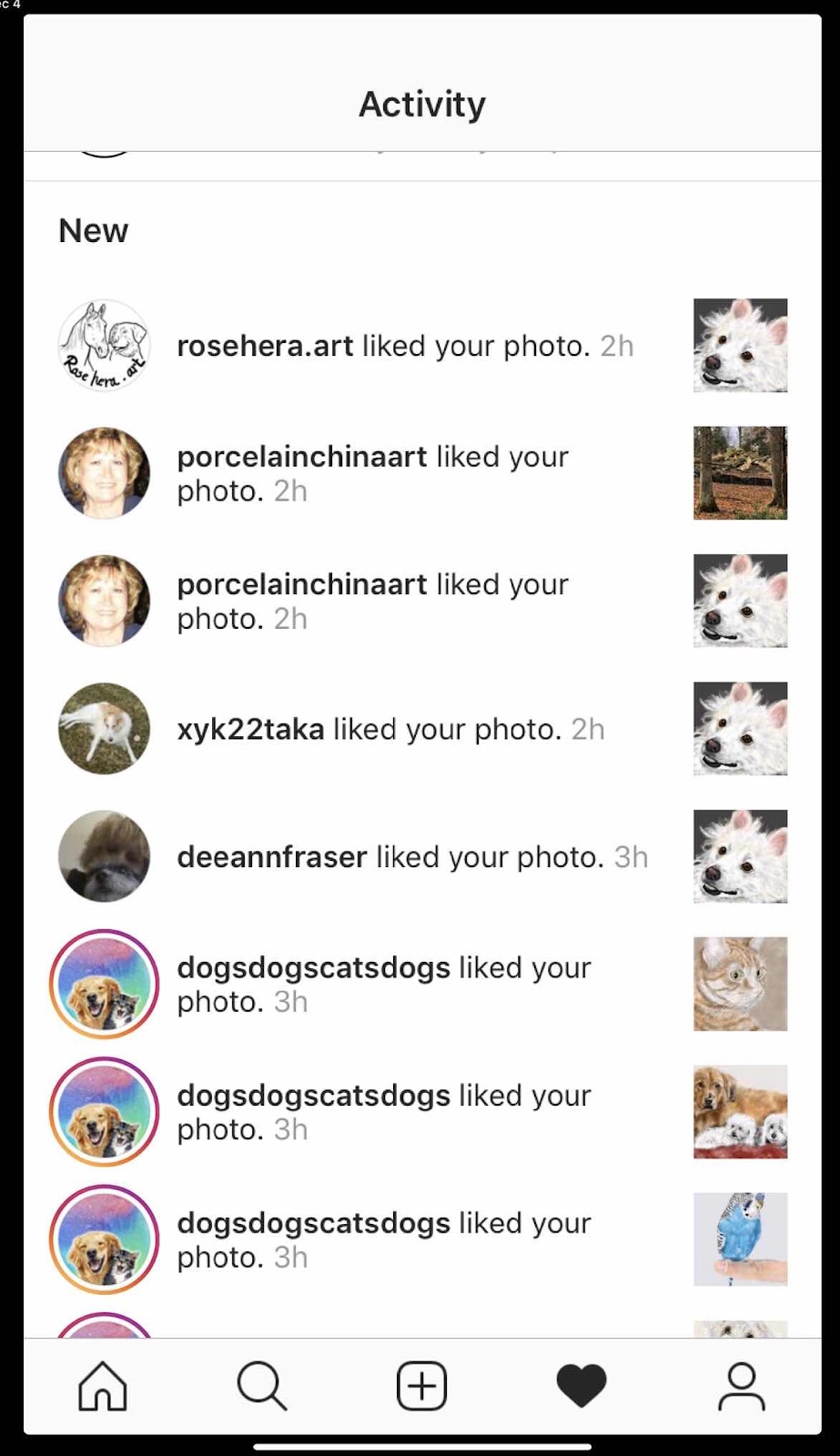The height and width of the screenshot is (1456, 840).
Task: Open the white dog photo deeannfraser liked
Action: [x=740, y=856]
